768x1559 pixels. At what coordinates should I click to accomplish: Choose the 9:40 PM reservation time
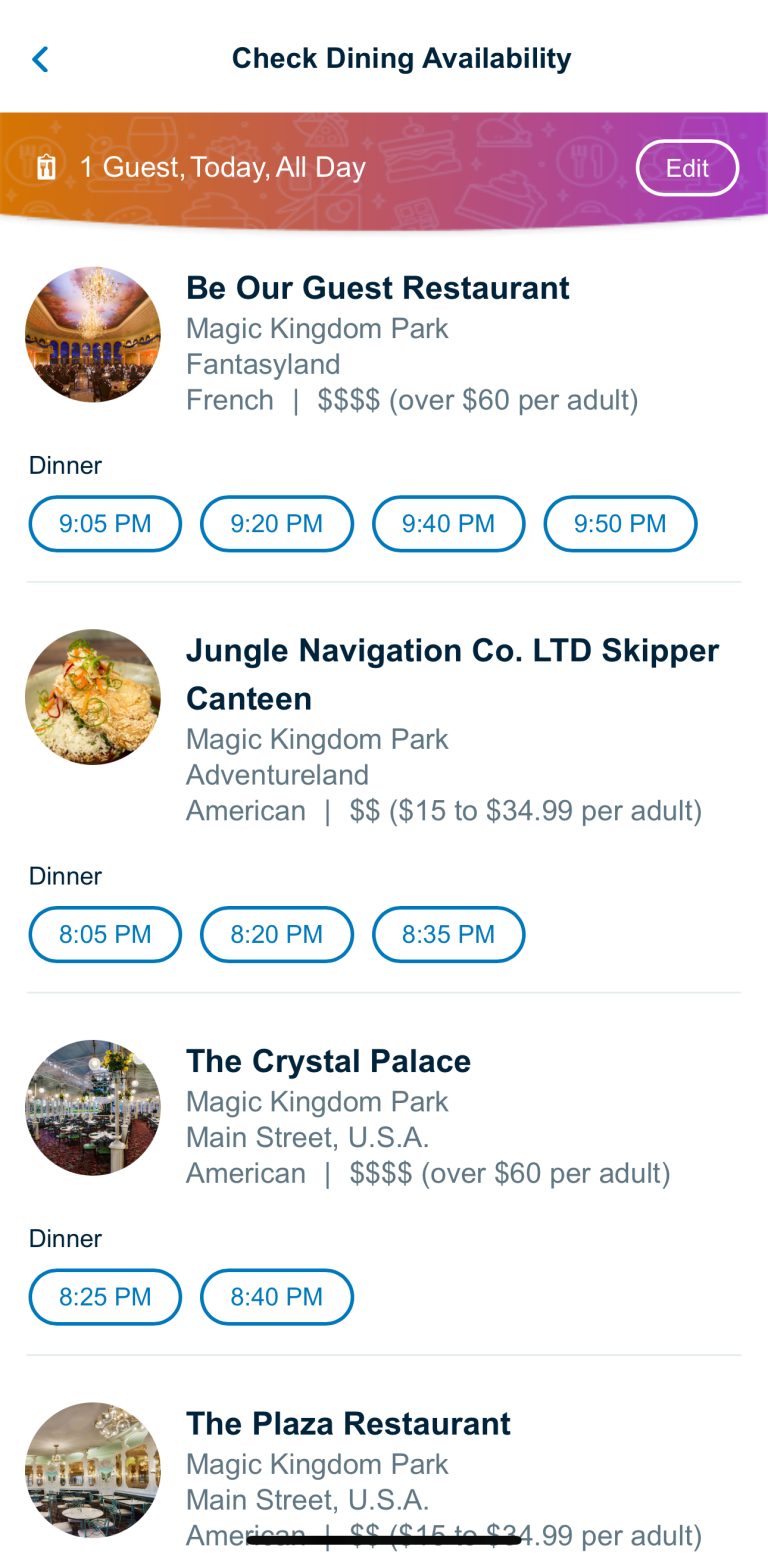click(449, 523)
